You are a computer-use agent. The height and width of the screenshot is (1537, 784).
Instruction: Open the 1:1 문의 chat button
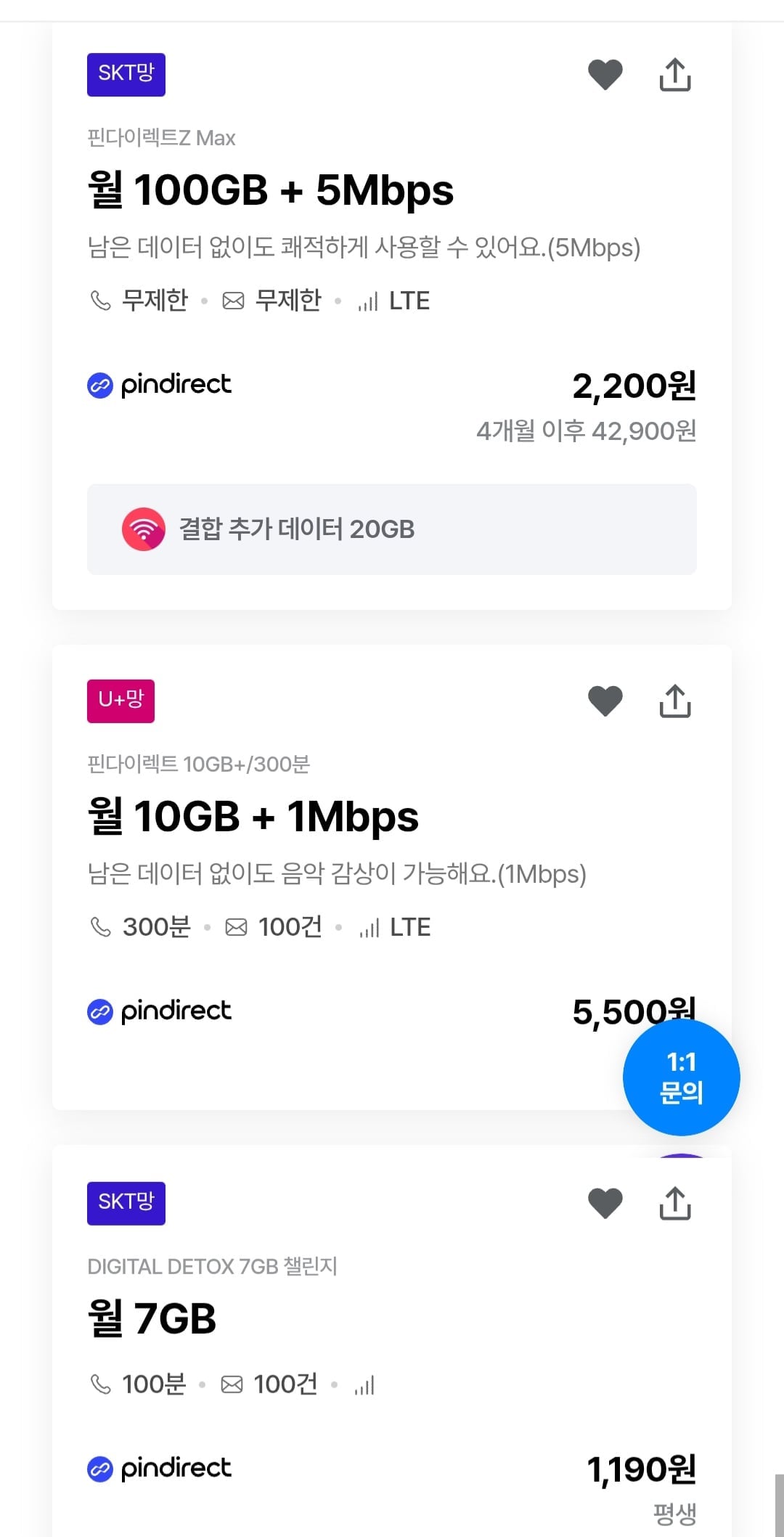pos(681,1077)
